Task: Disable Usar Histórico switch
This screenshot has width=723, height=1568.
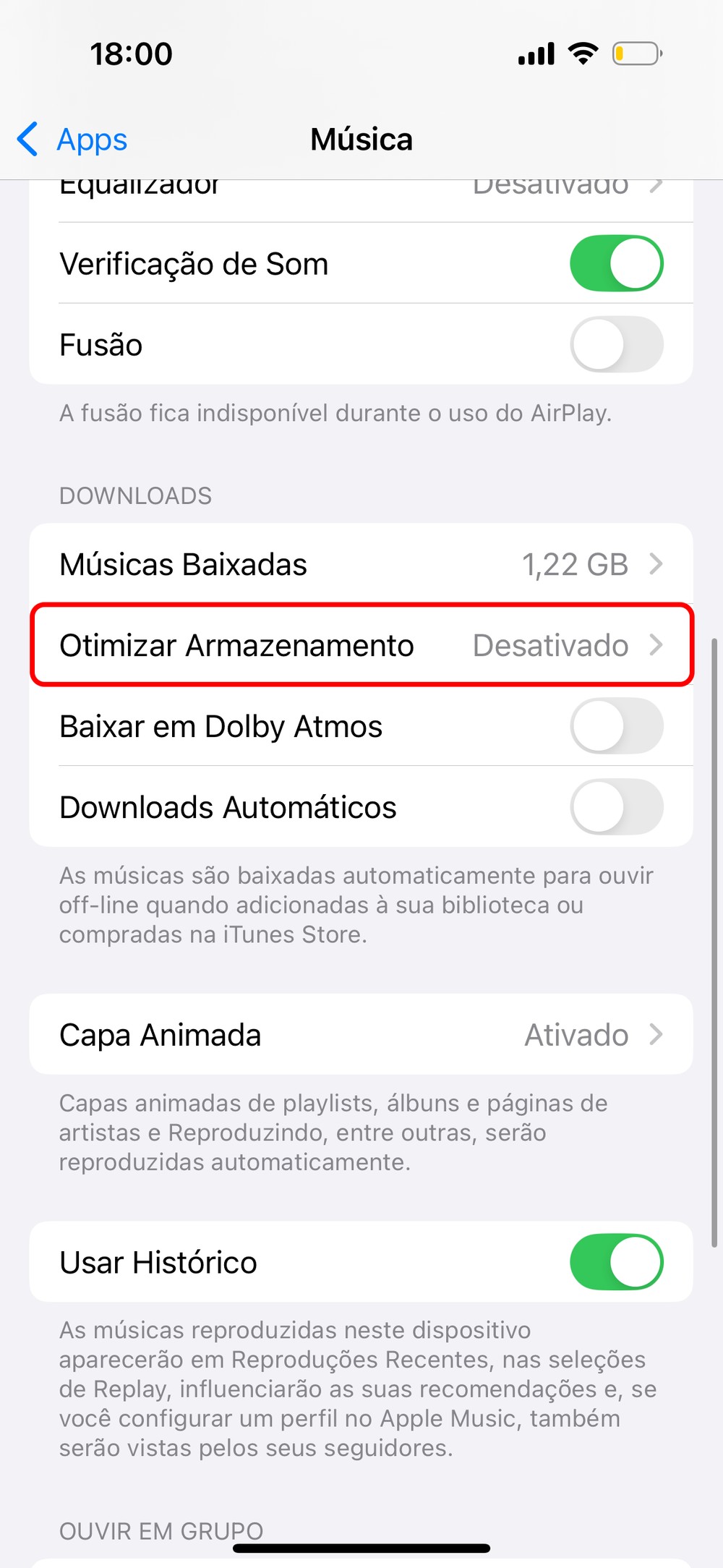Action: [616, 1262]
